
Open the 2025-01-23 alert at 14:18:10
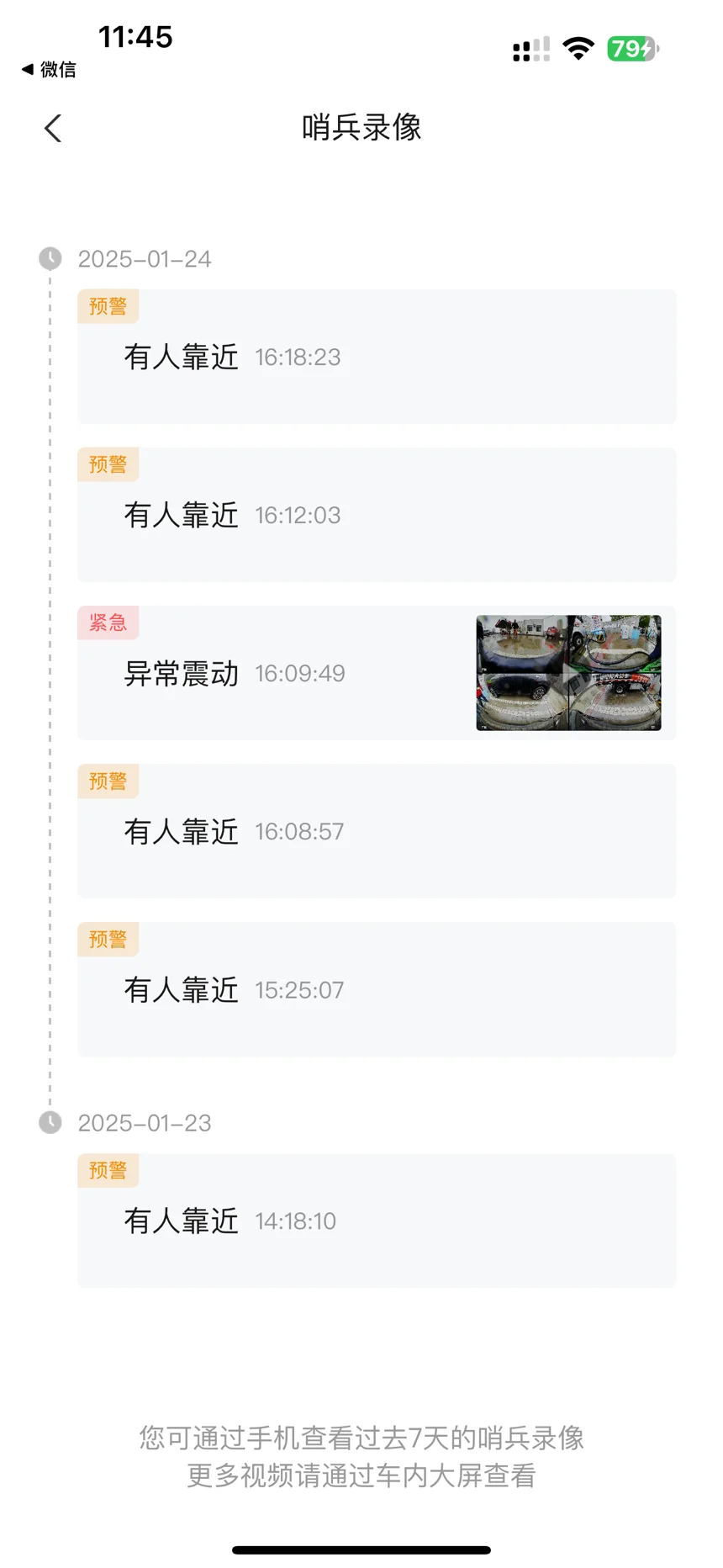pos(377,1221)
